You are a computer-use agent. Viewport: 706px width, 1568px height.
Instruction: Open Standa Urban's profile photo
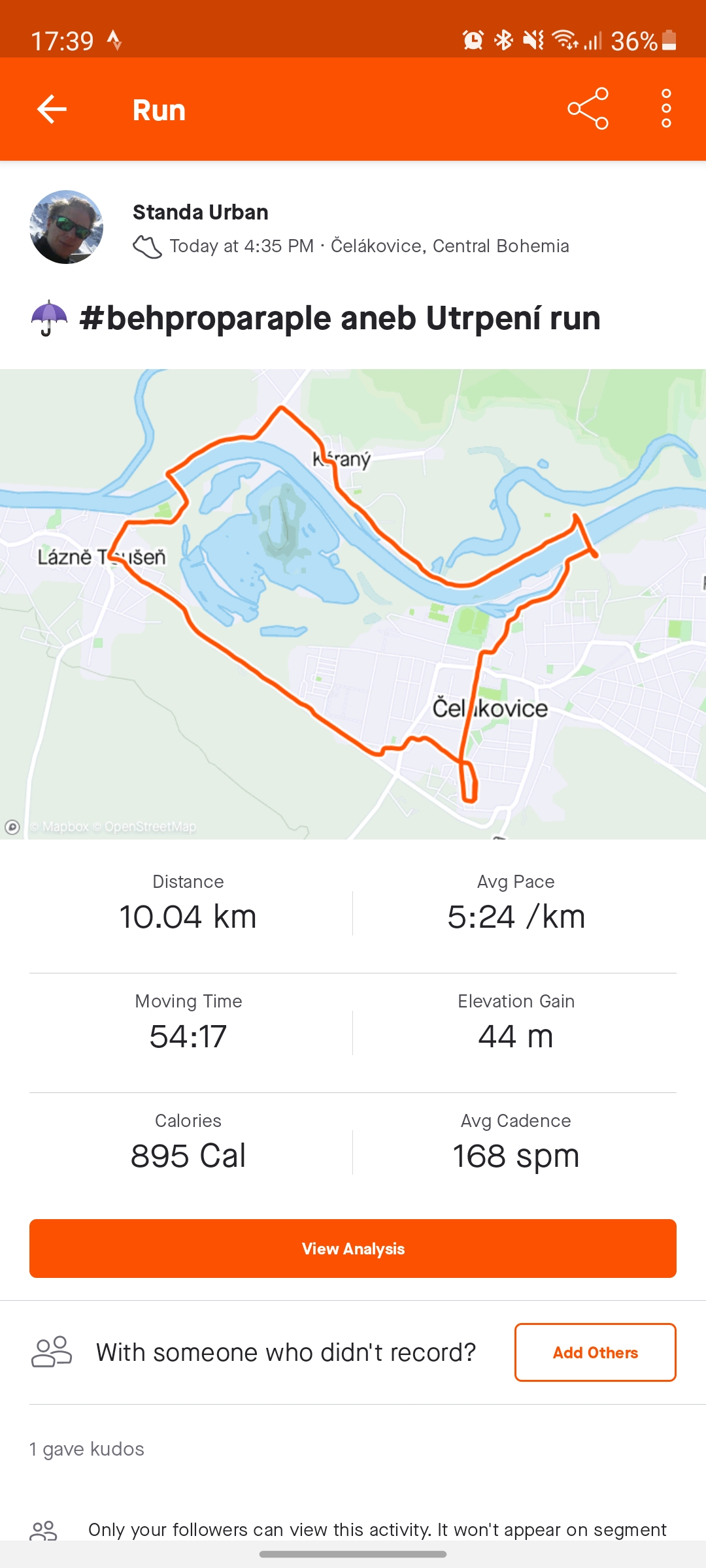(x=66, y=227)
